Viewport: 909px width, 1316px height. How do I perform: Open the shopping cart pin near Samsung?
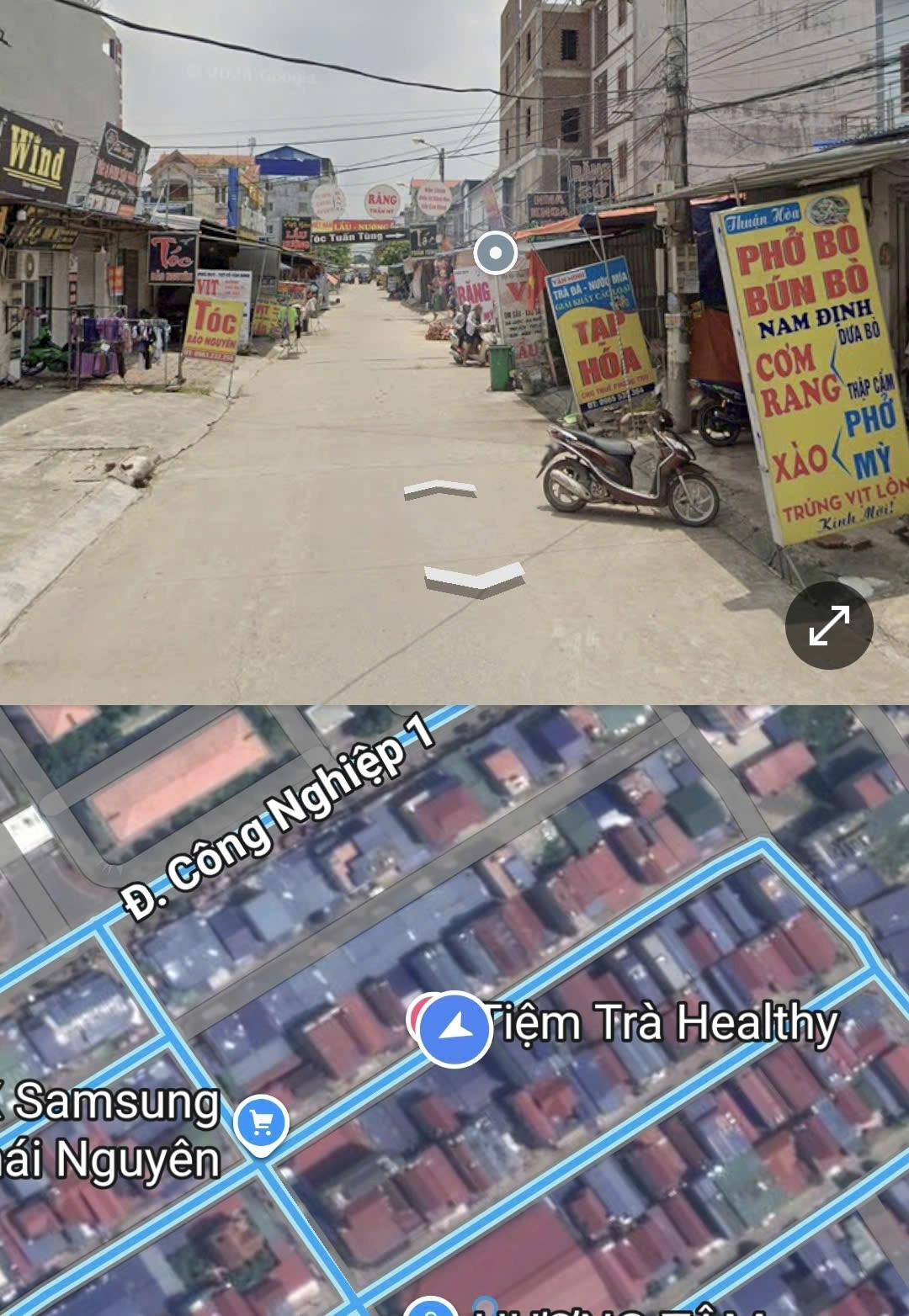pyautogui.click(x=262, y=1125)
